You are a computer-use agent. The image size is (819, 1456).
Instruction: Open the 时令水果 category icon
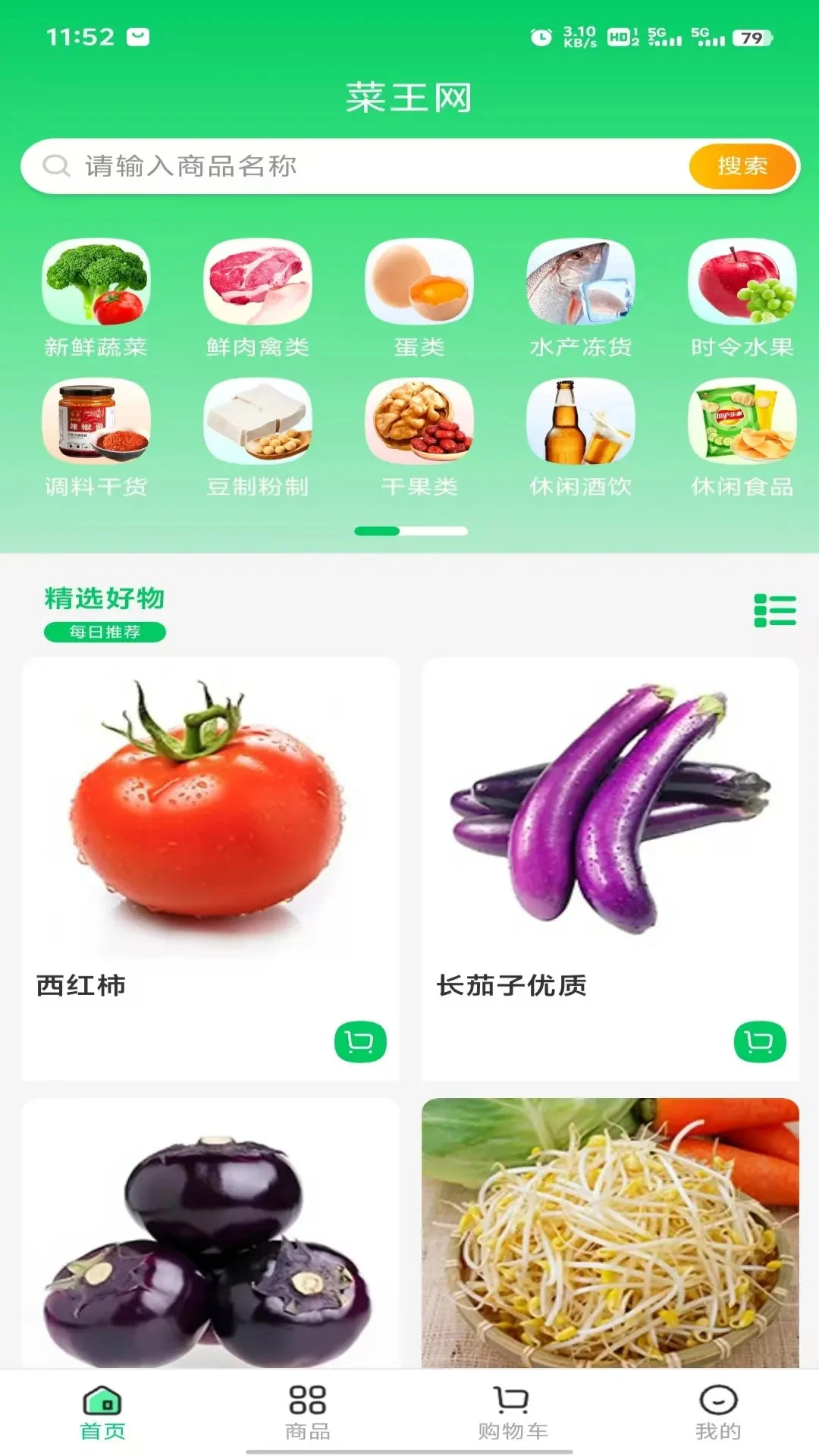(x=741, y=284)
